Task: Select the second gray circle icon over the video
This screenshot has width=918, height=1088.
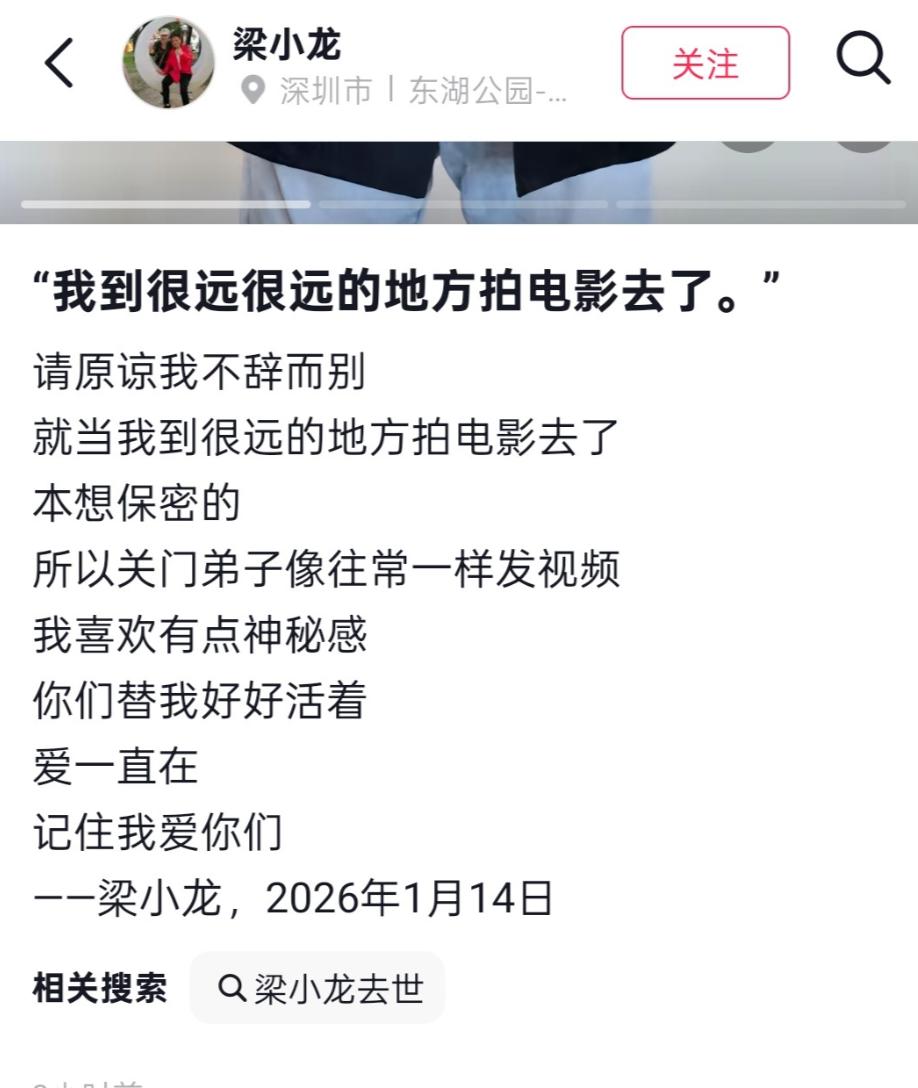Action: (x=863, y=146)
